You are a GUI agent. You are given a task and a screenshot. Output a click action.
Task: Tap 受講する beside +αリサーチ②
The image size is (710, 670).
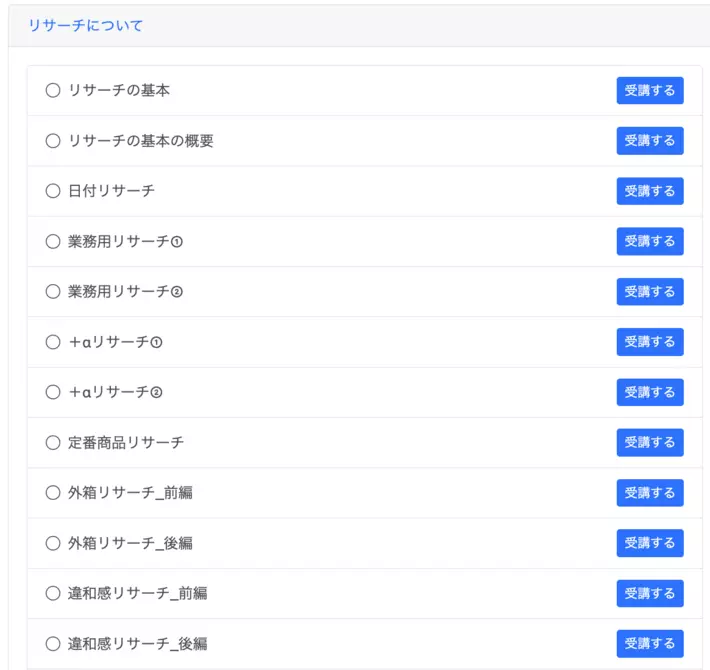click(x=649, y=392)
